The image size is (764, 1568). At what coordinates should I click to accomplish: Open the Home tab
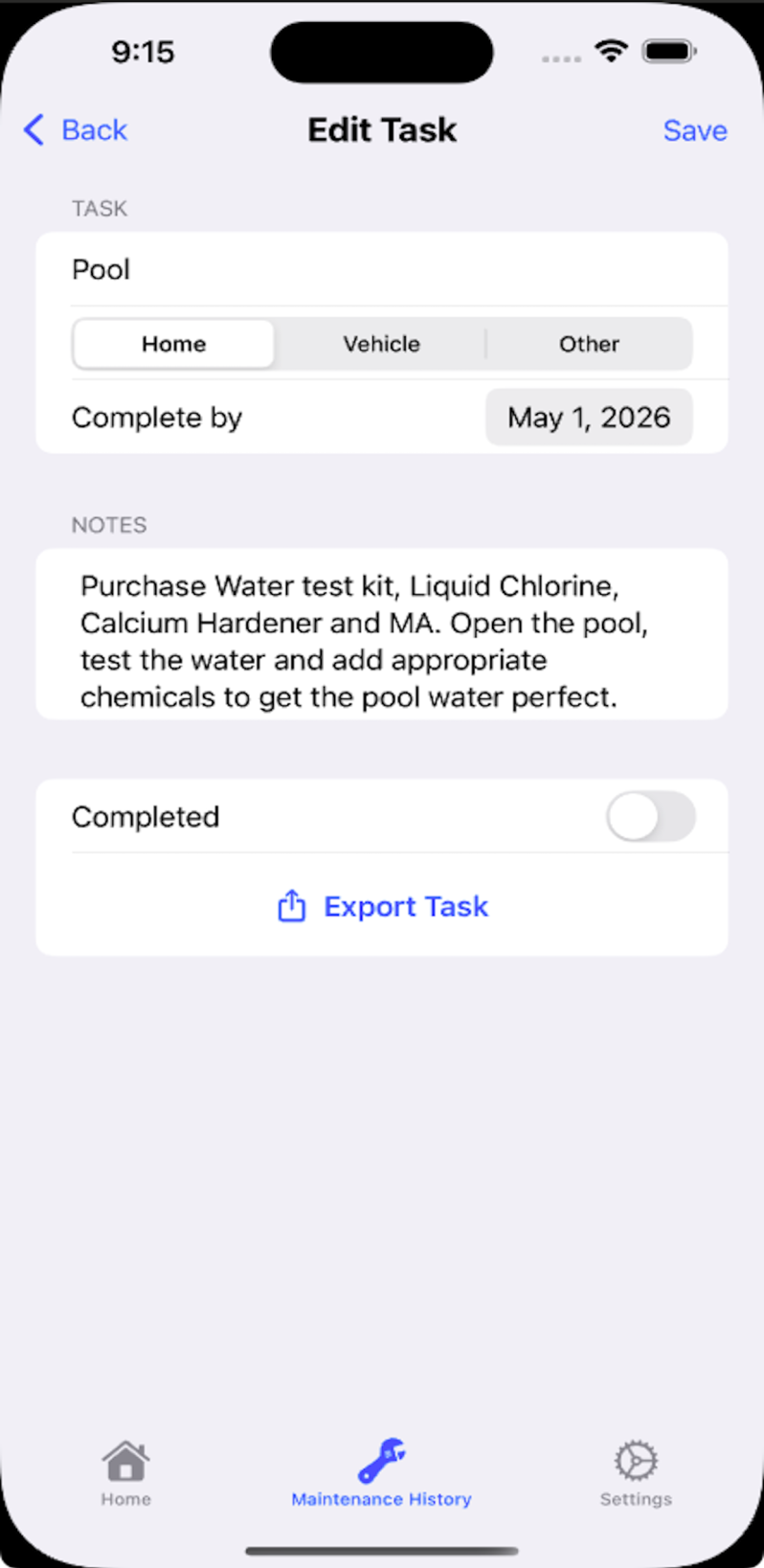tap(126, 1472)
